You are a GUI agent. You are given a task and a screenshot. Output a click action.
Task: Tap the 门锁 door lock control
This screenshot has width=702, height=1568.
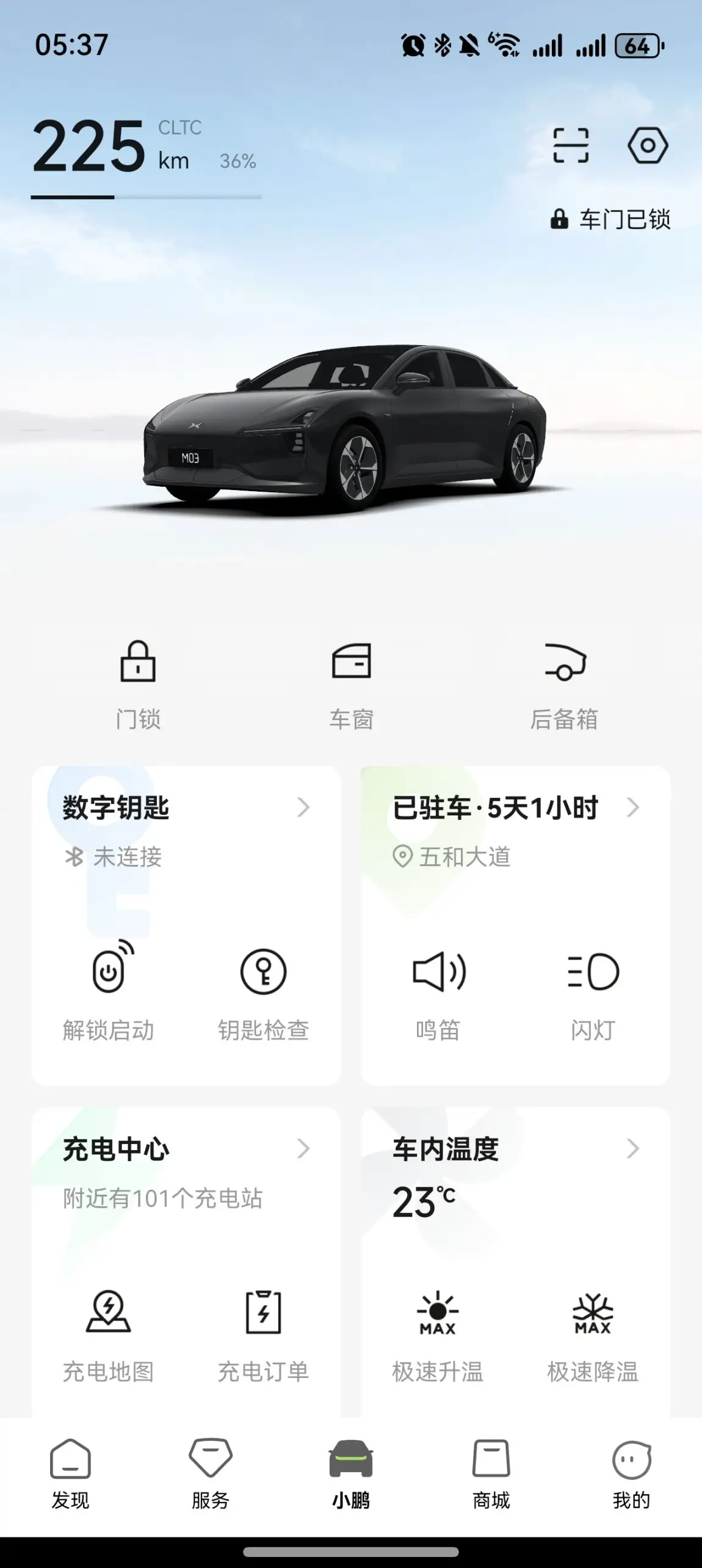pyautogui.click(x=138, y=684)
